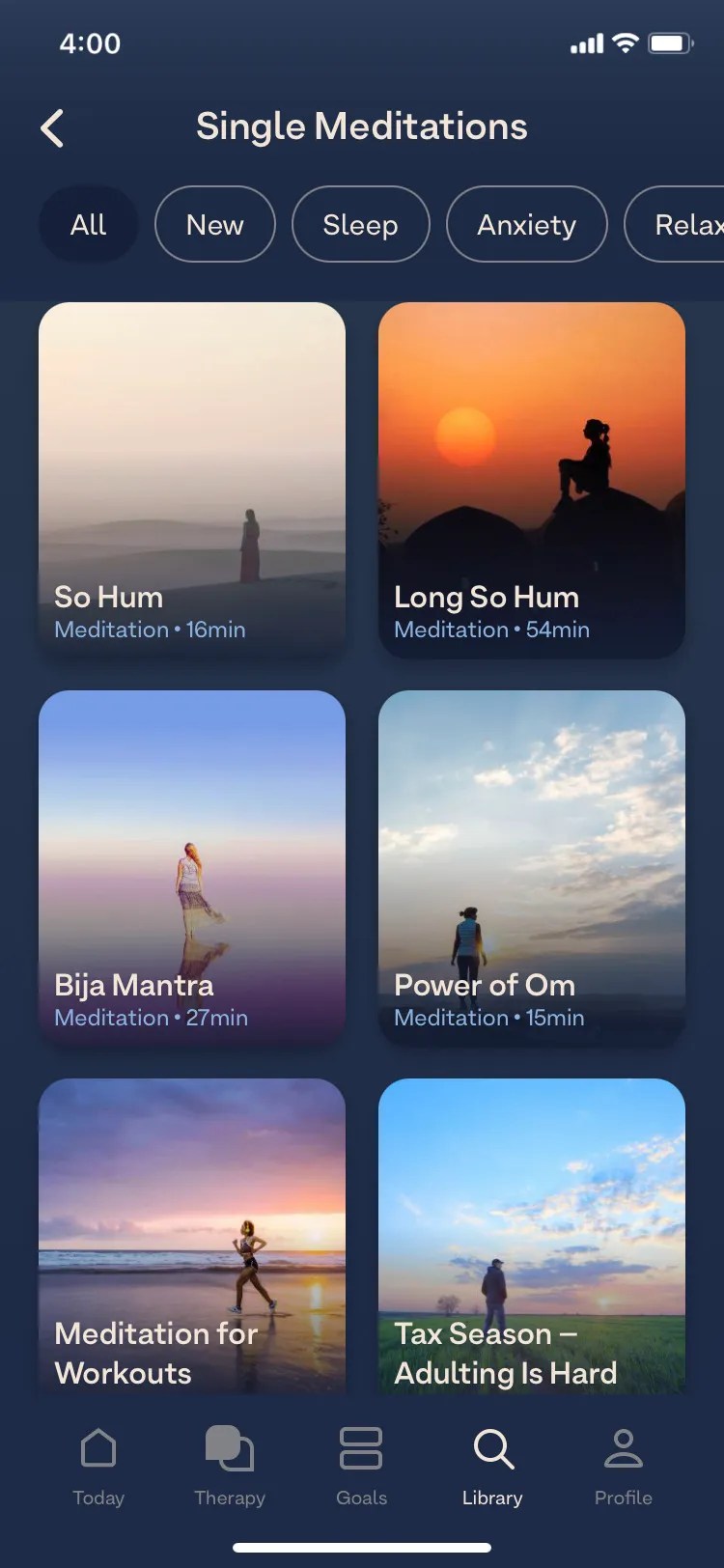The height and width of the screenshot is (1568, 724).
Task: Play the Long So Hum 54min meditation
Action: [x=530, y=478]
